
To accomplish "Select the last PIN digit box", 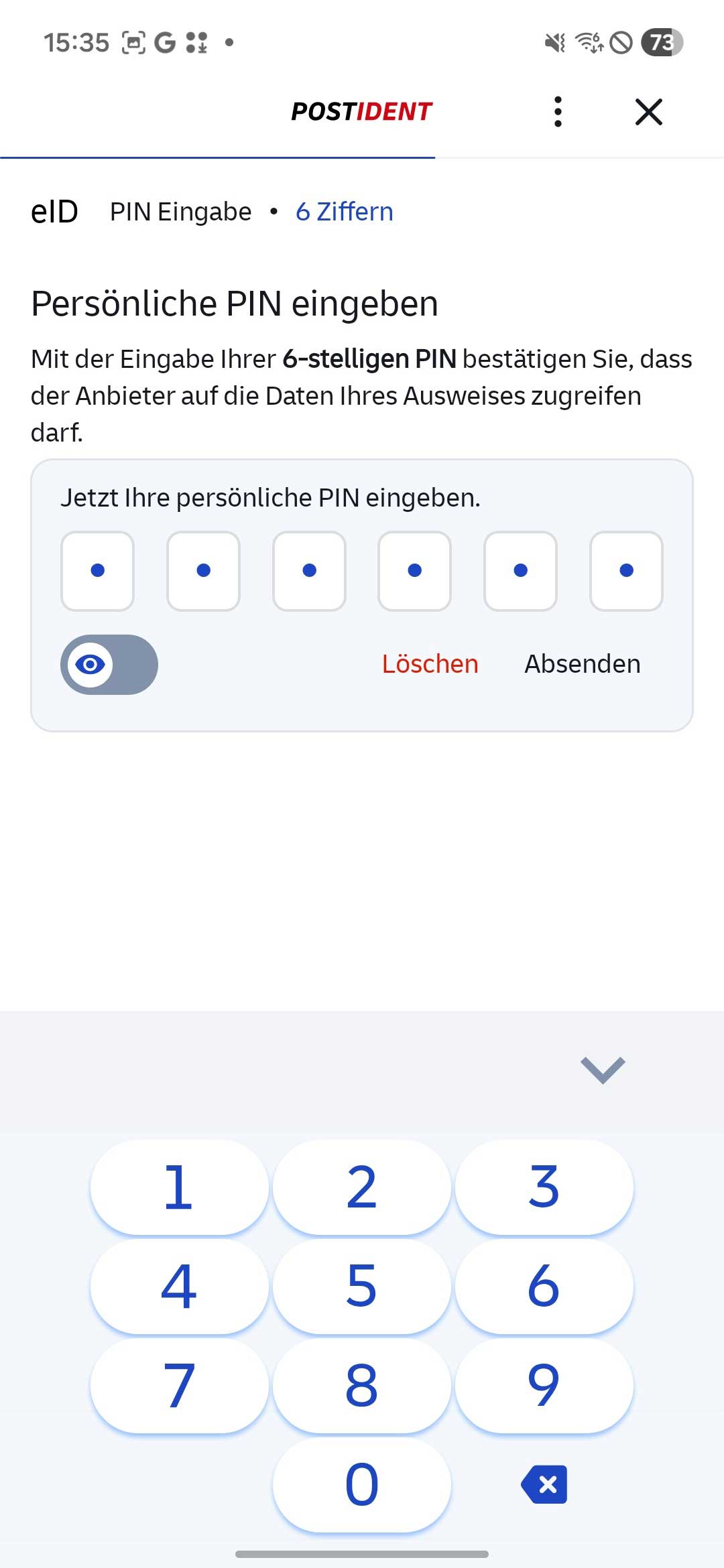I will click(x=626, y=571).
